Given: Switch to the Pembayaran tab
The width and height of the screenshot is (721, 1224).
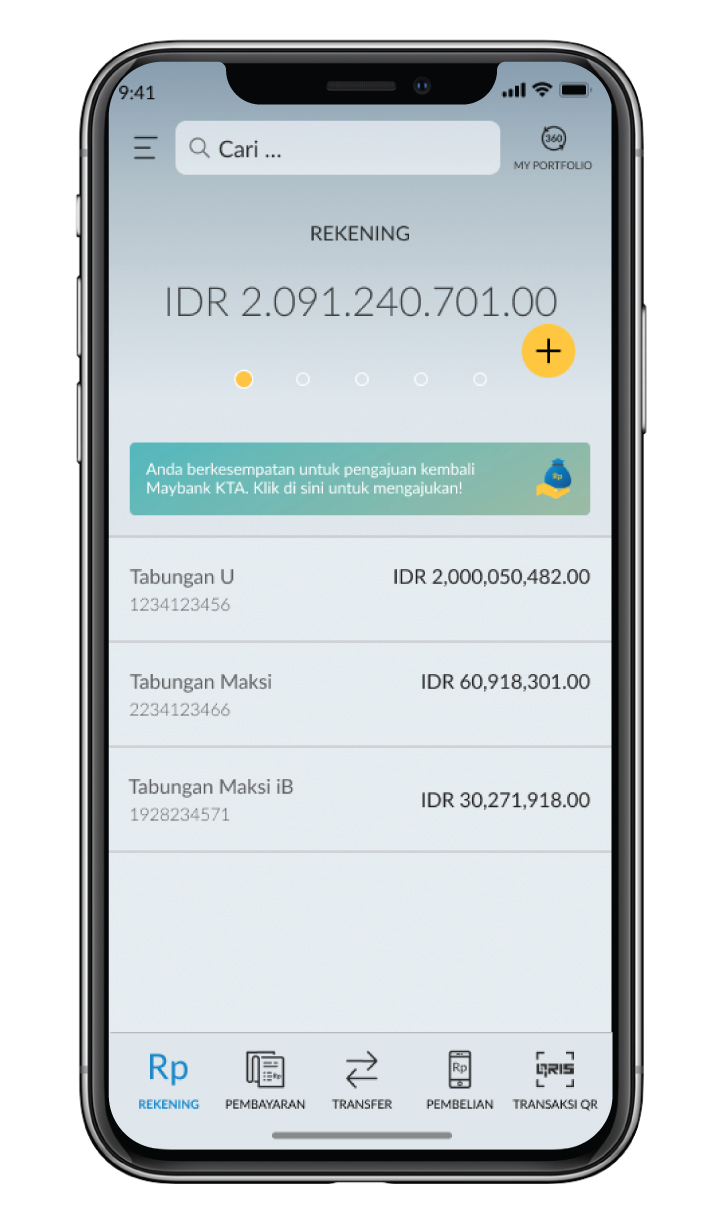Looking at the screenshot, I should pos(265,1080).
